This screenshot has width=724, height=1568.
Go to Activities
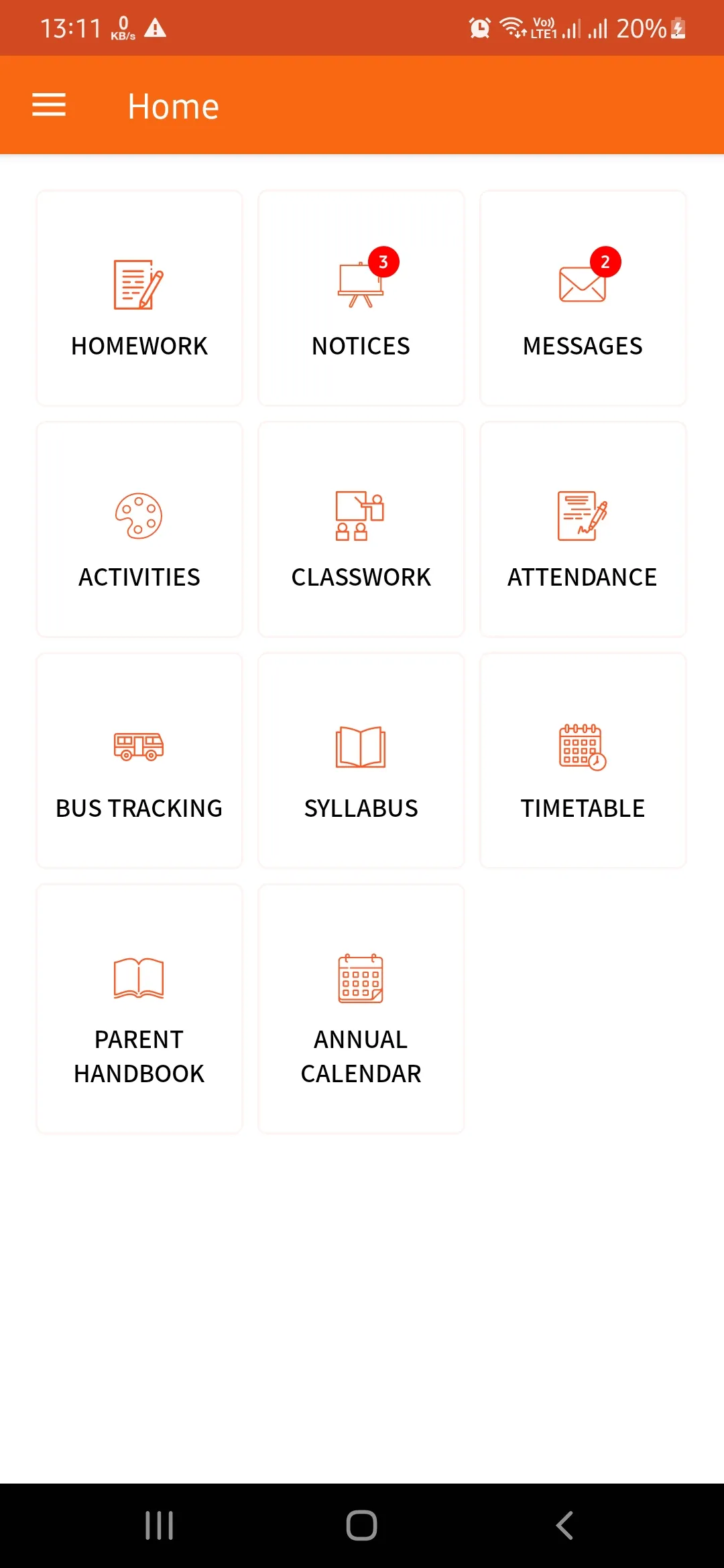click(x=139, y=530)
